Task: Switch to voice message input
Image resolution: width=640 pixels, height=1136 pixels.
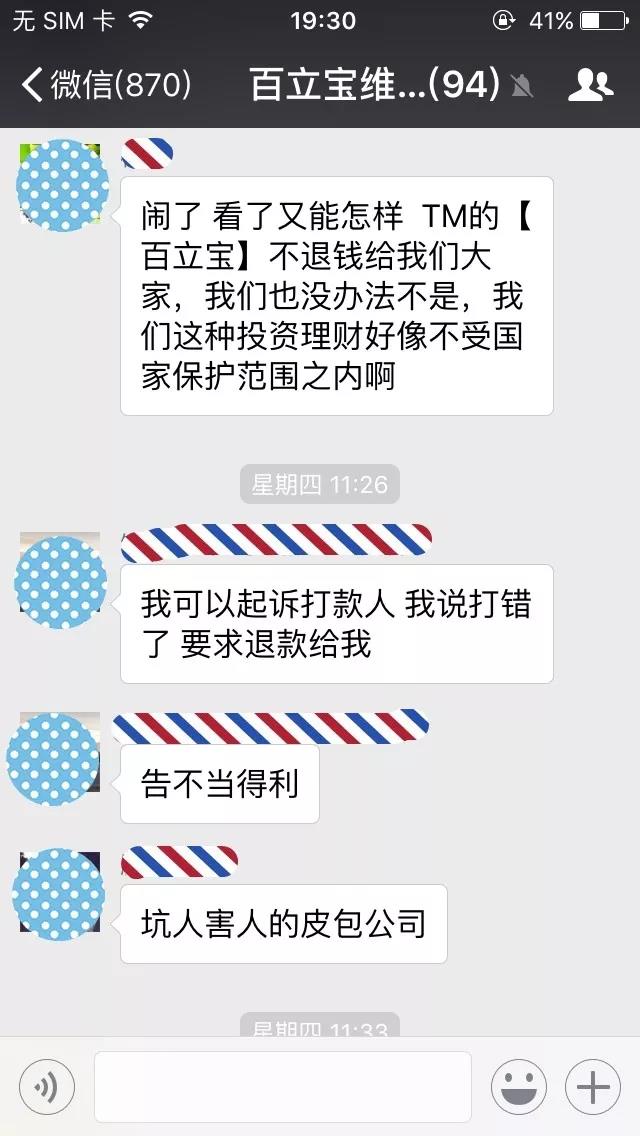Action: click(47, 1086)
